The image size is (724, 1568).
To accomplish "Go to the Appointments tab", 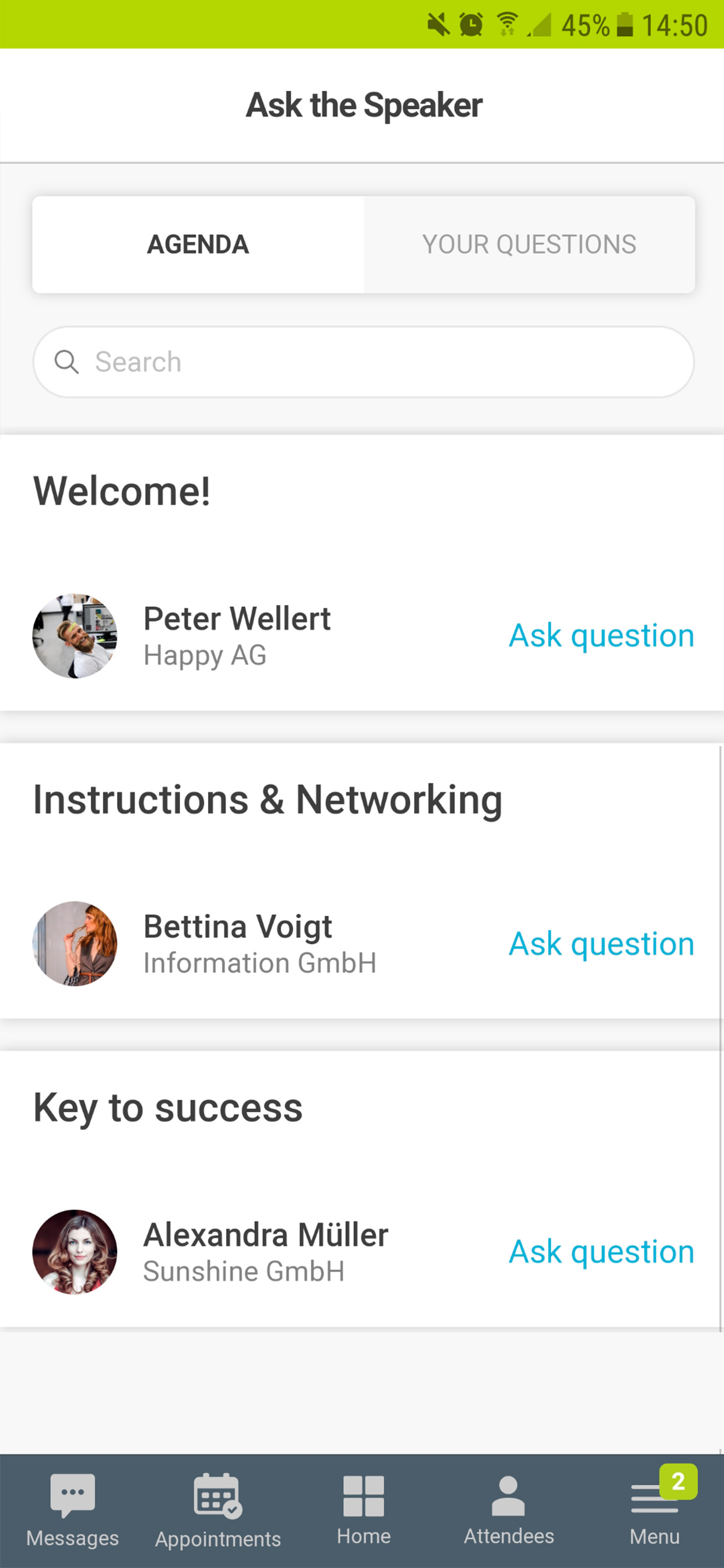I will (x=218, y=1511).
